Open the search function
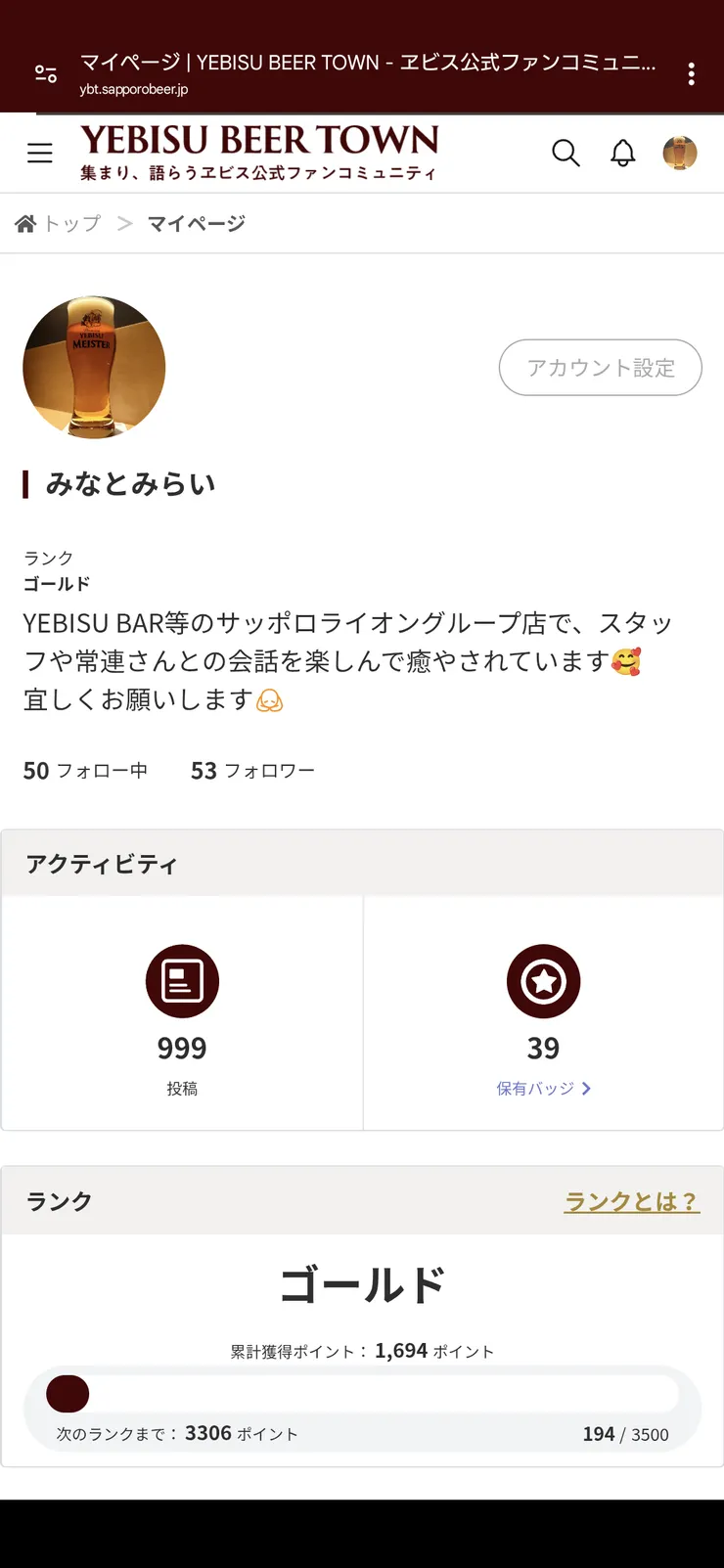The width and height of the screenshot is (724, 1568). point(566,153)
